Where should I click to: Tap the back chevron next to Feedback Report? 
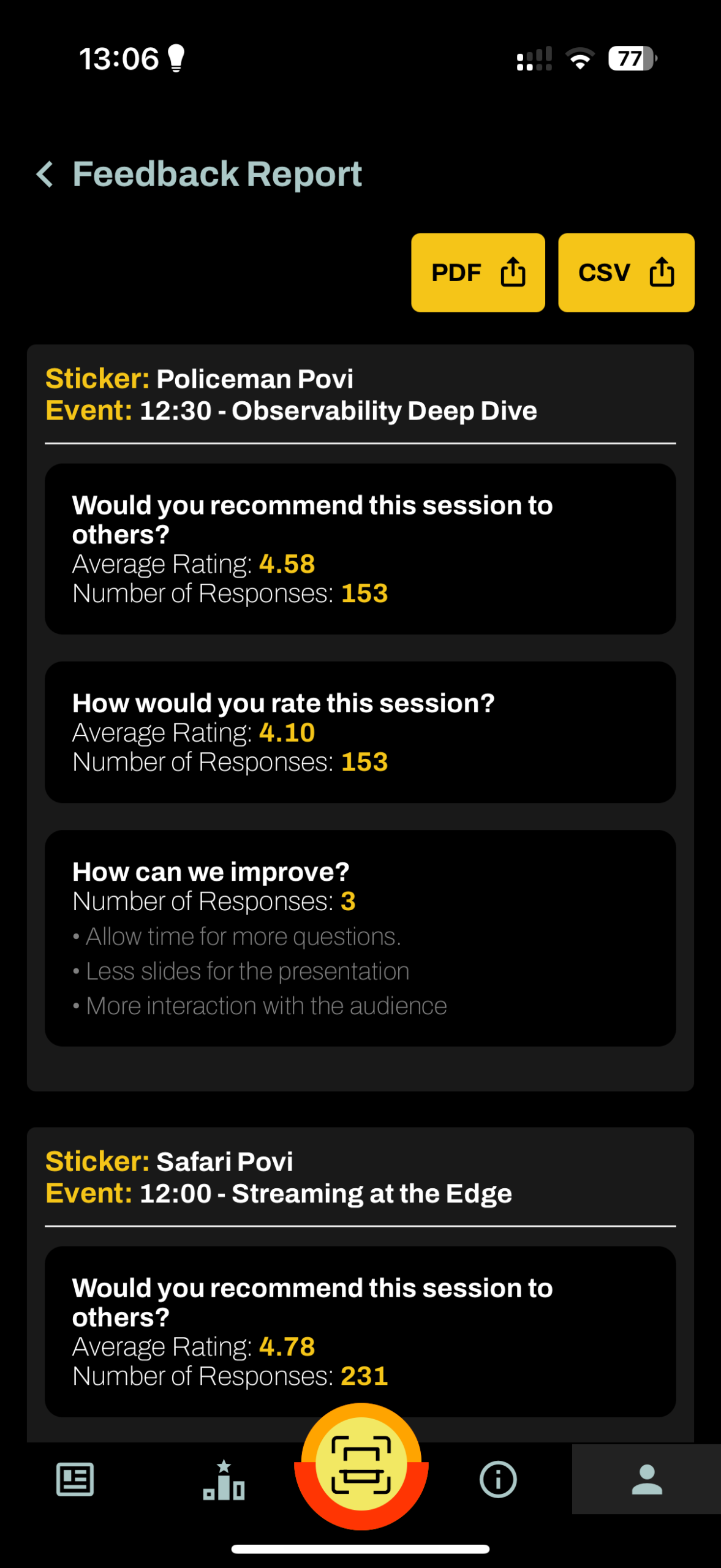point(45,175)
